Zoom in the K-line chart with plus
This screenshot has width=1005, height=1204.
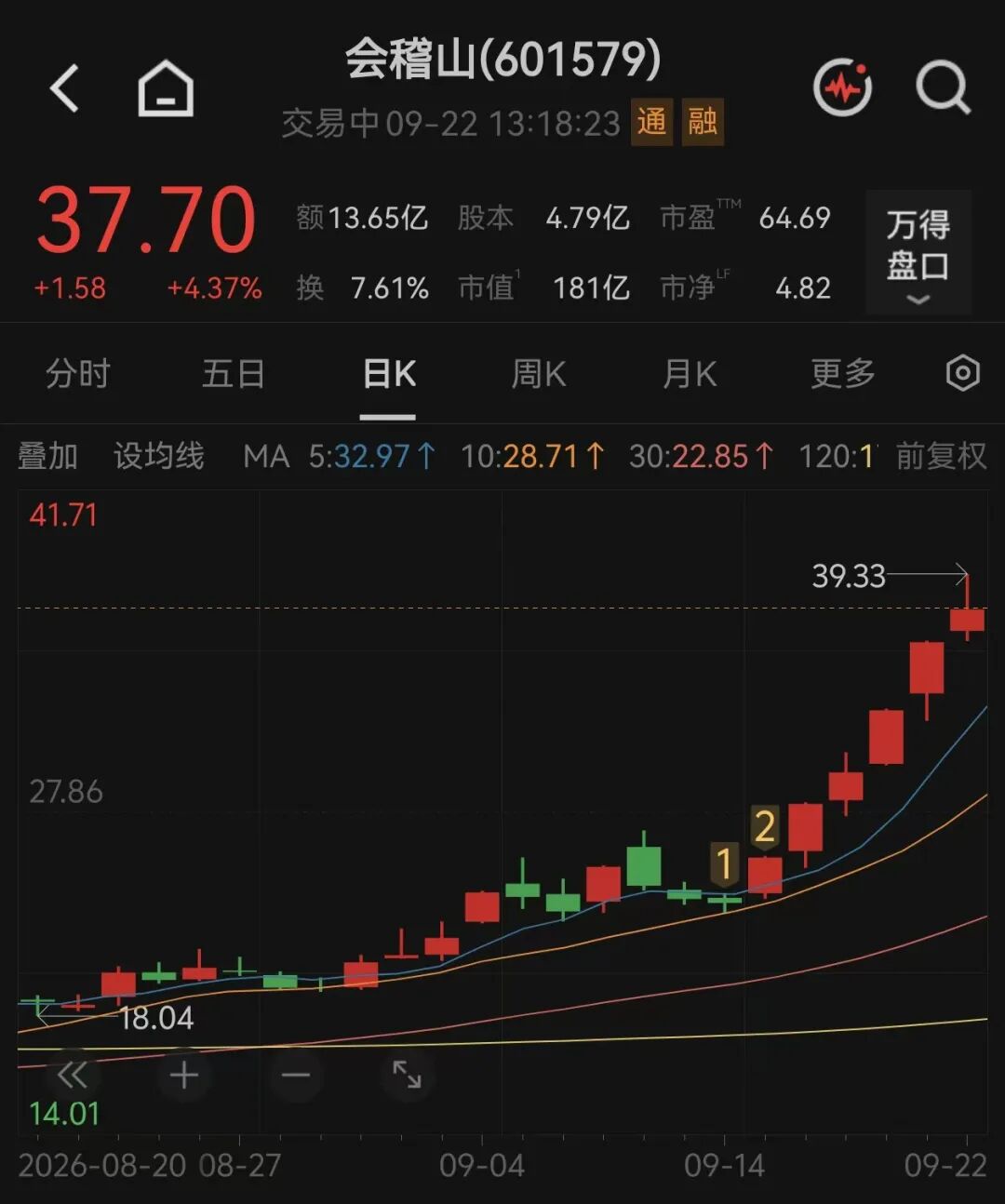pos(184,1076)
